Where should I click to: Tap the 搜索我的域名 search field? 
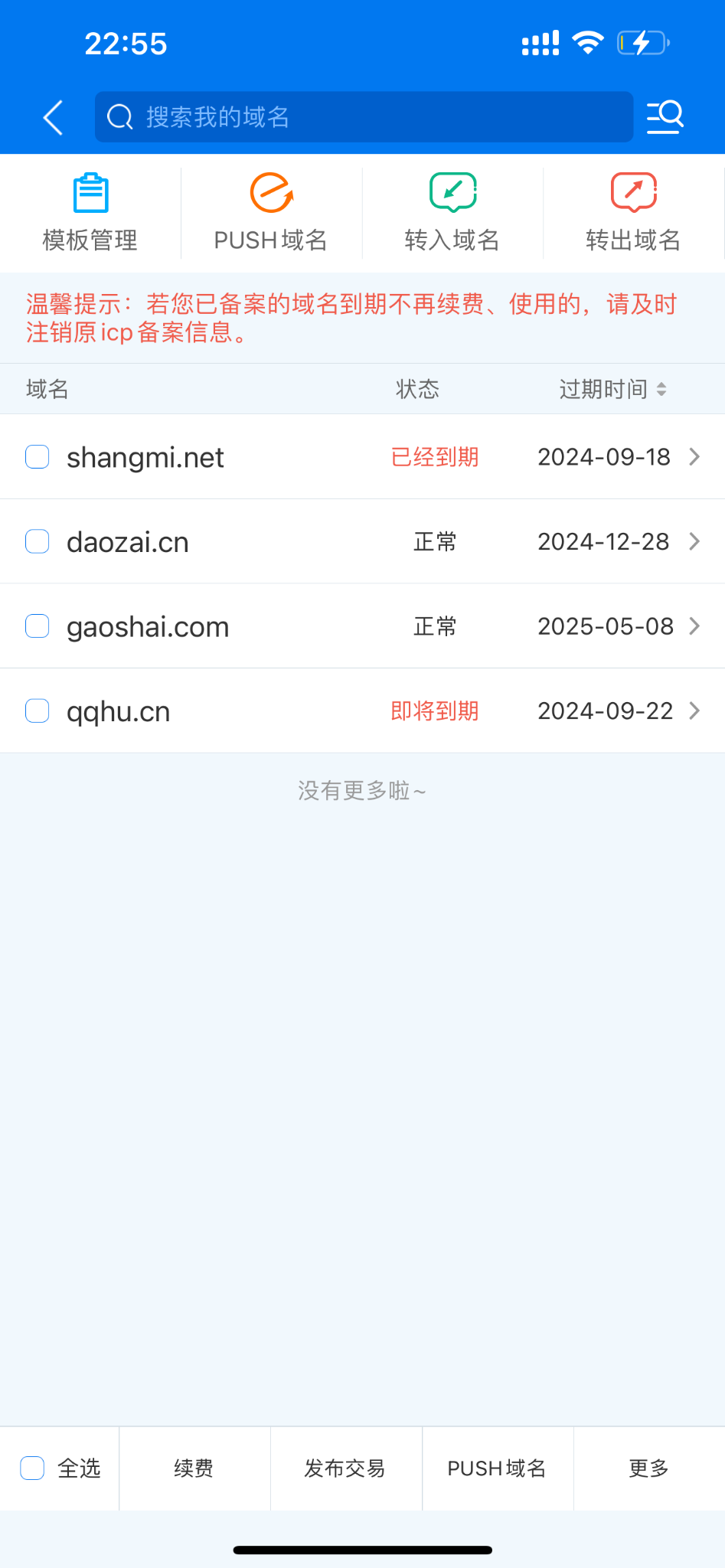[x=364, y=117]
